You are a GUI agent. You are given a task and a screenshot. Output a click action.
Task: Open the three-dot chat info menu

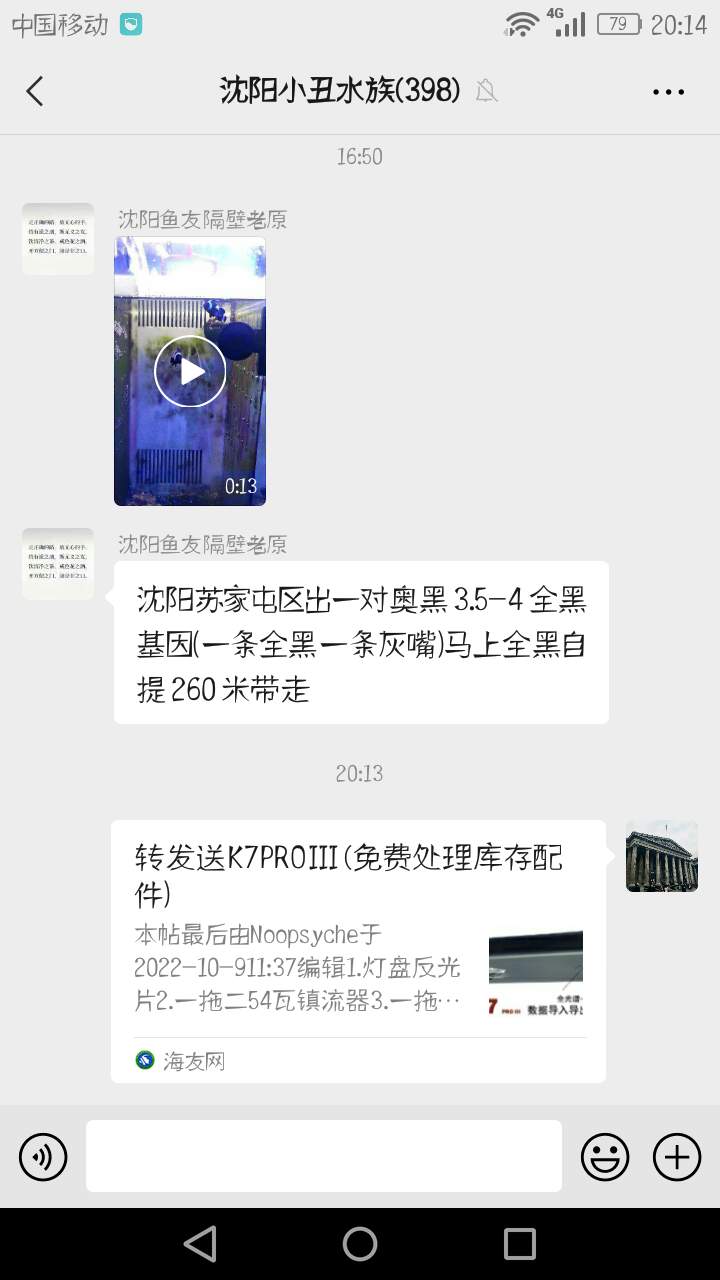click(668, 91)
